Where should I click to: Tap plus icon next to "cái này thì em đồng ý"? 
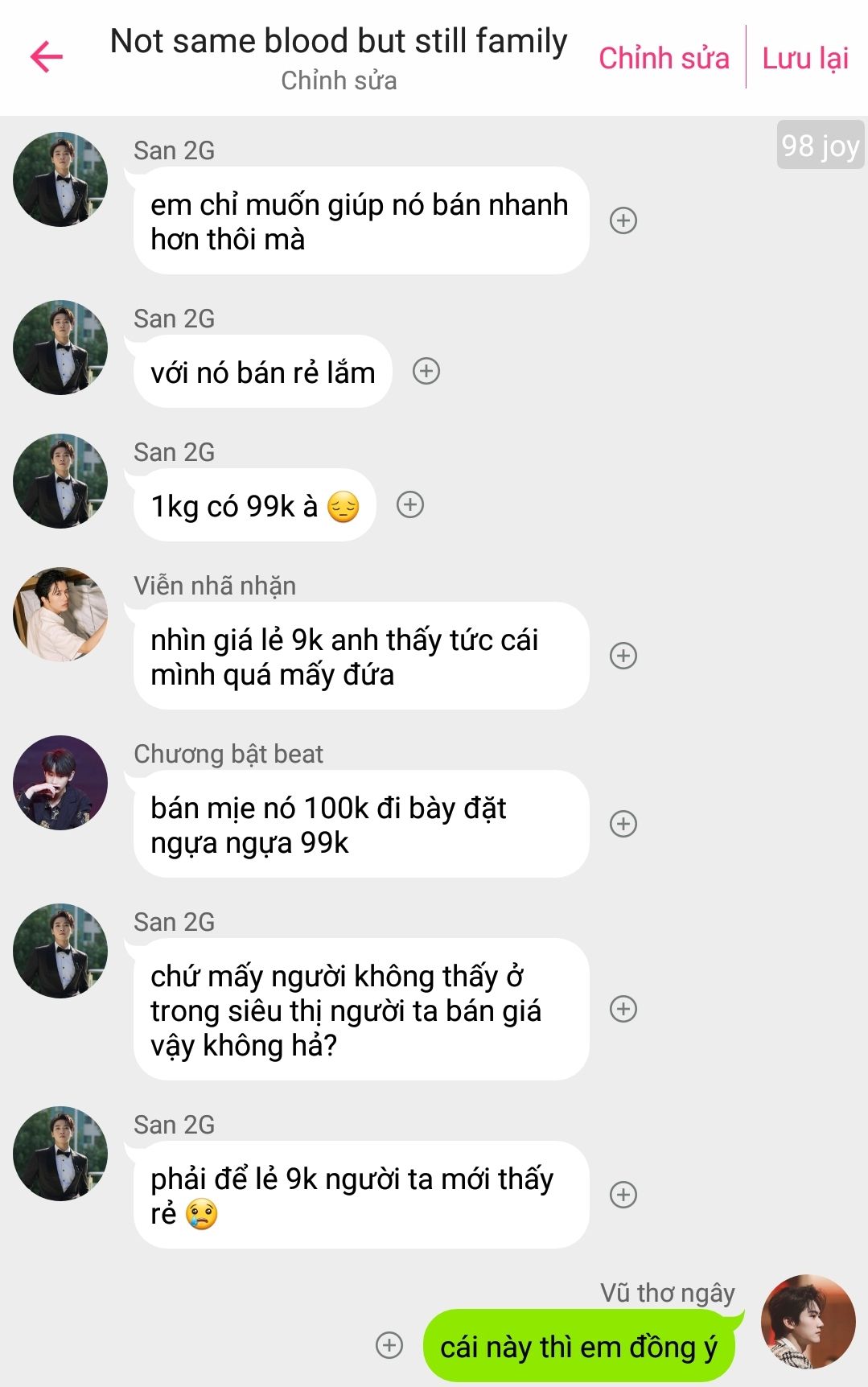389,1345
